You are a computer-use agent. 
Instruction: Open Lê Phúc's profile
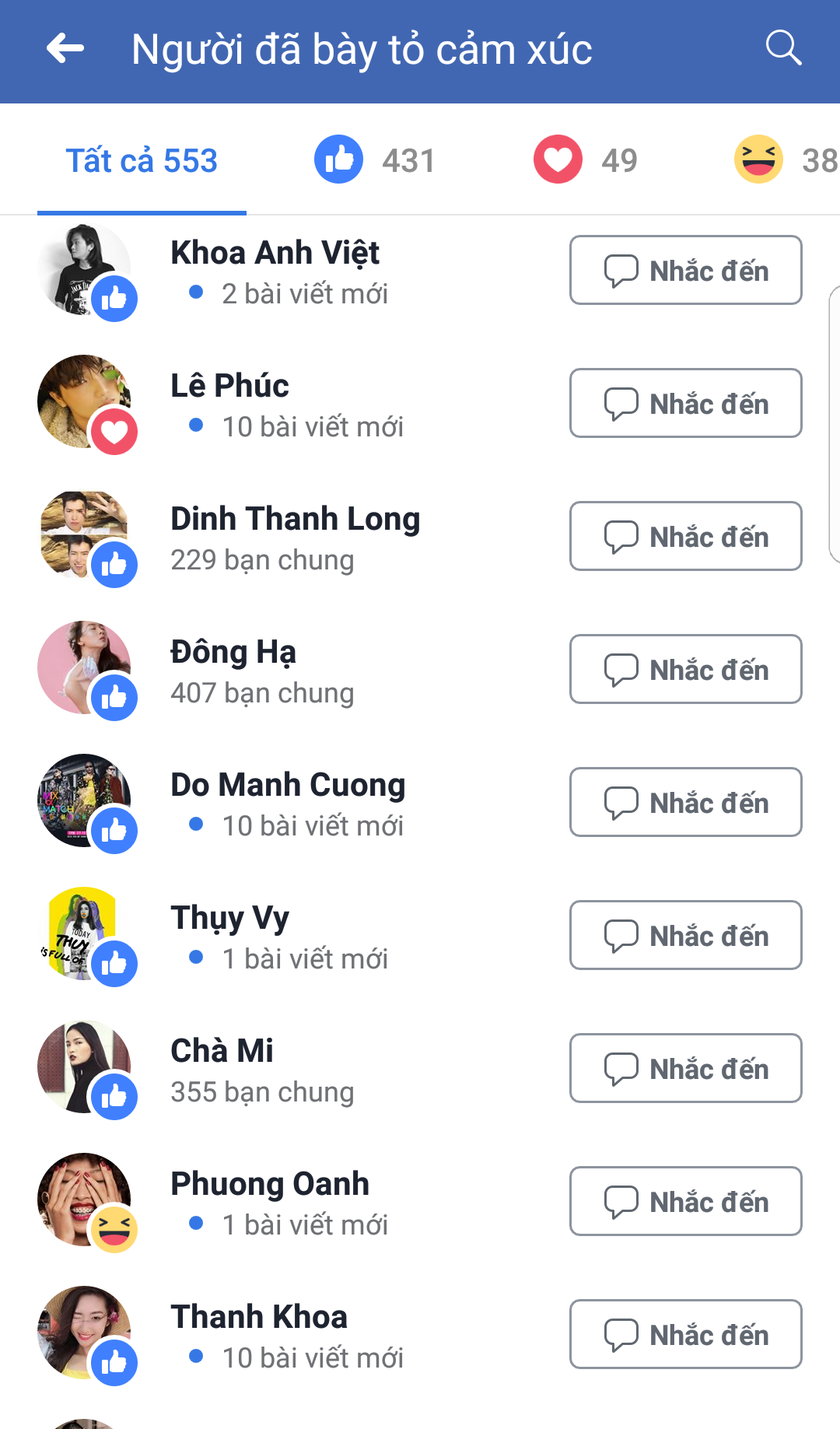click(x=230, y=387)
